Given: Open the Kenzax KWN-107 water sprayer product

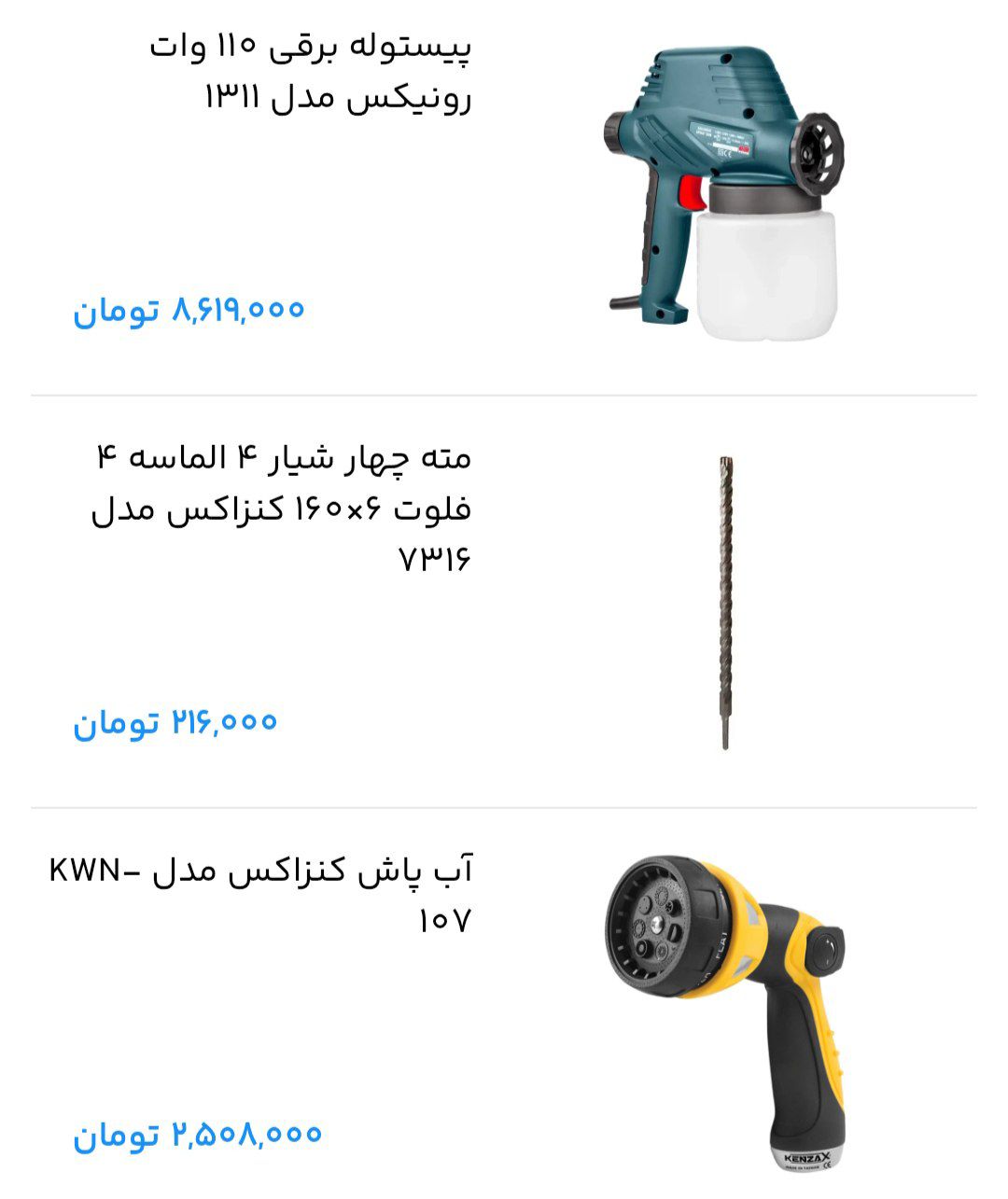Looking at the screenshot, I should 504,1004.
